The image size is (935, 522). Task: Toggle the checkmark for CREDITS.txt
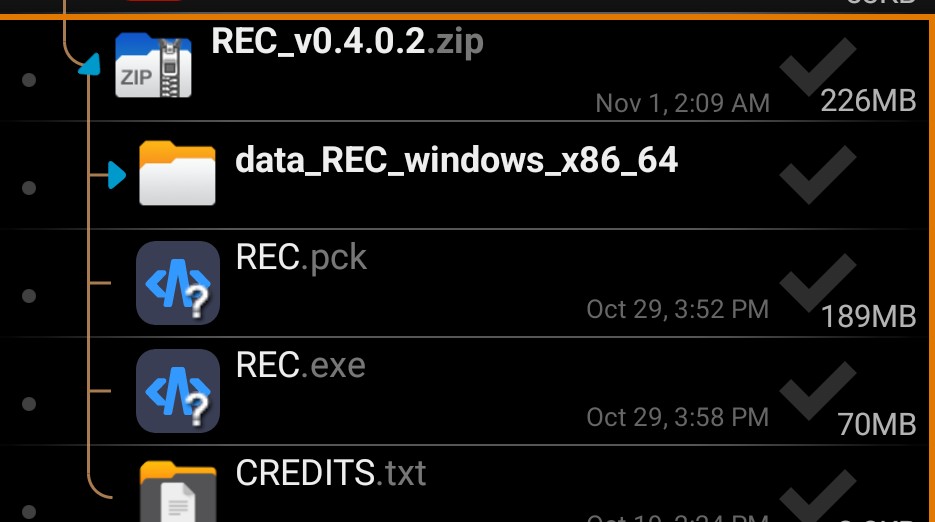tap(818, 497)
